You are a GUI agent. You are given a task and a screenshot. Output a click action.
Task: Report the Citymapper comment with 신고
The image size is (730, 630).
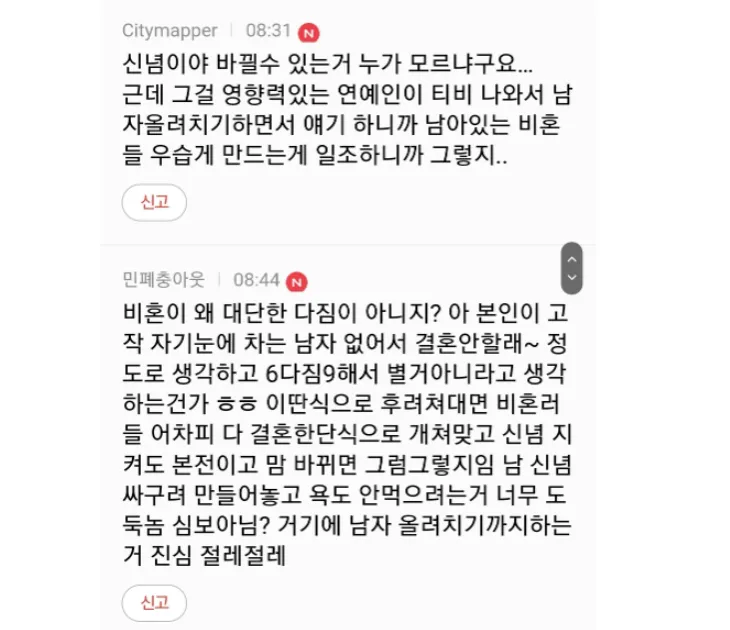point(154,202)
